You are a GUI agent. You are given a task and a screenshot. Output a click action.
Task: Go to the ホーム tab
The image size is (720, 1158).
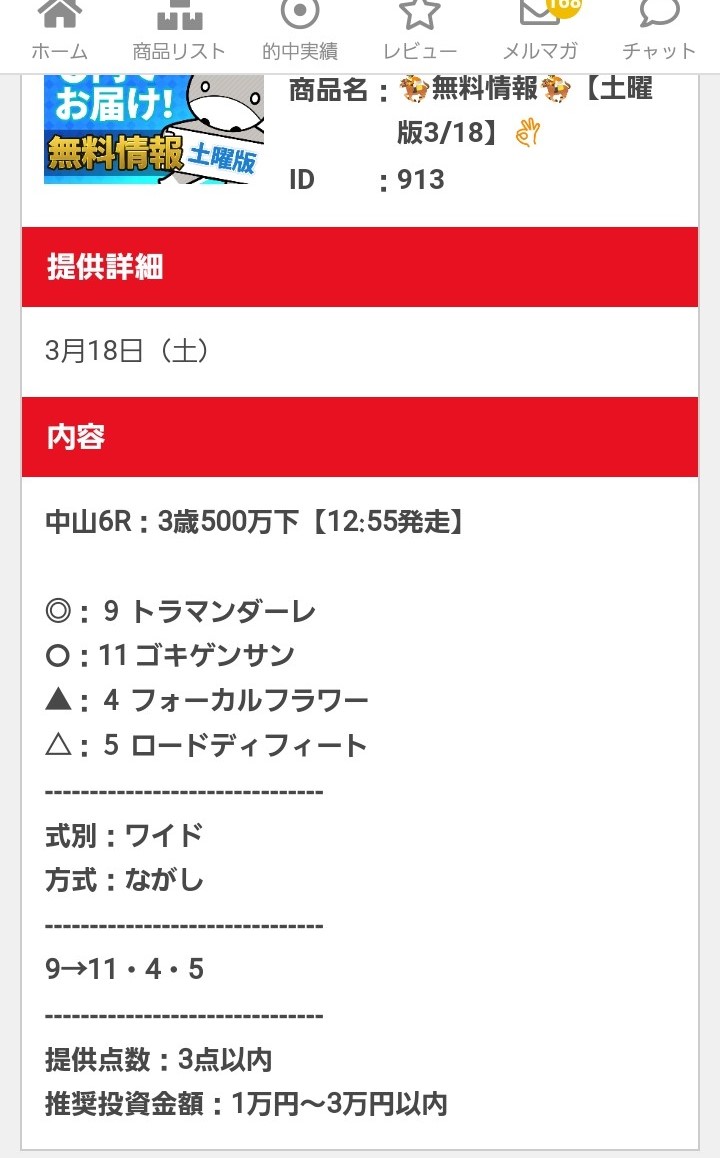(60, 31)
